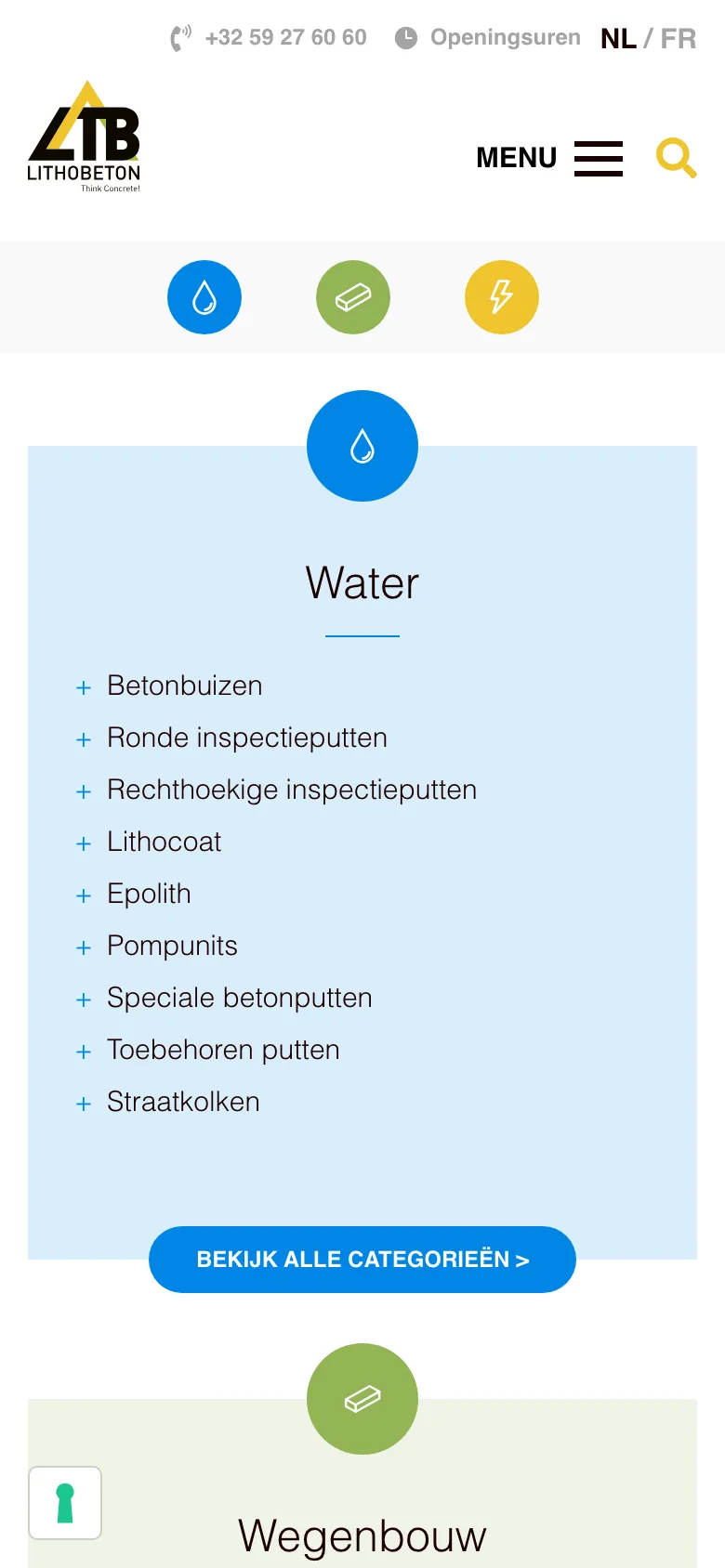View the Epolith category

[150, 894]
